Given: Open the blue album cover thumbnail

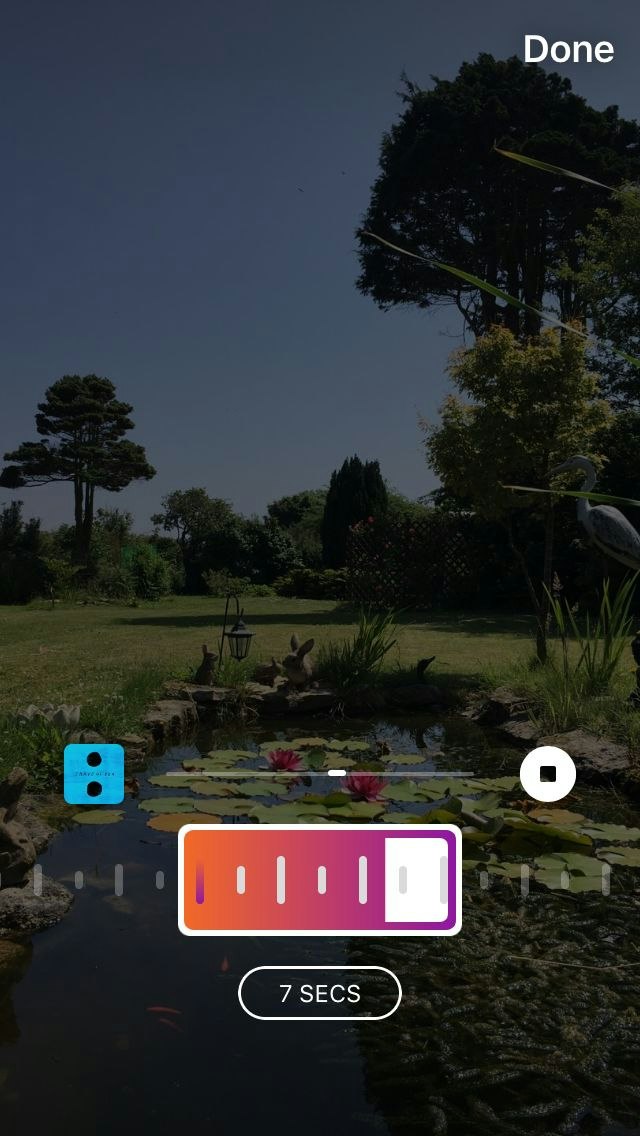Looking at the screenshot, I should (x=94, y=774).
